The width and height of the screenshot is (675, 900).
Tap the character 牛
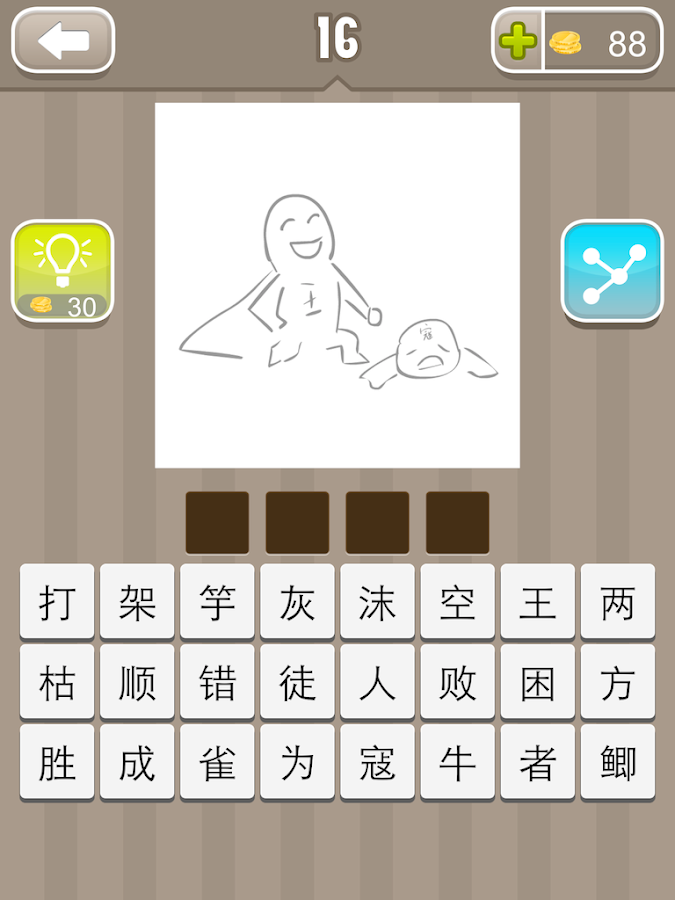457,762
